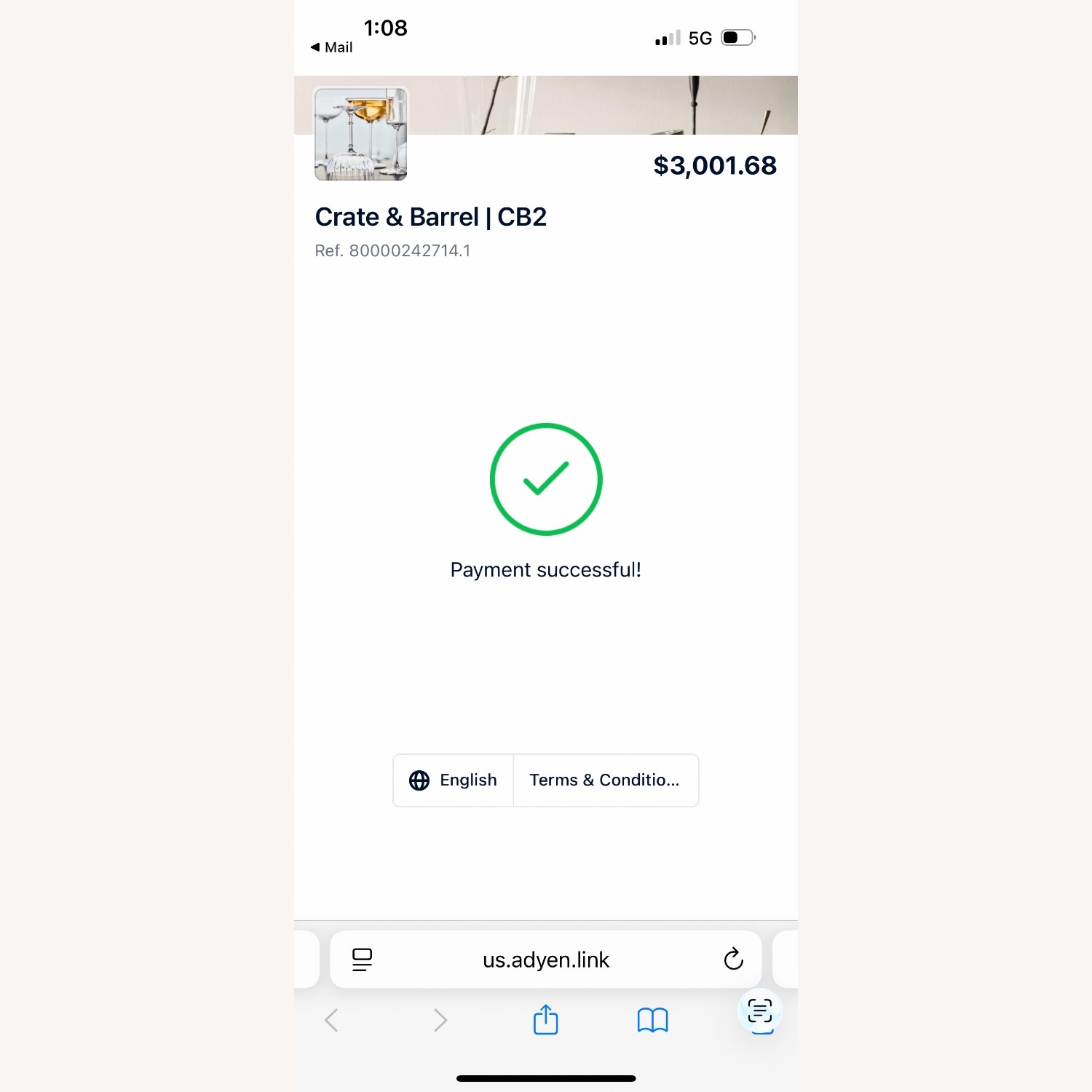Open the page settings menu in address bar
The image size is (1092, 1092).
coord(362,960)
